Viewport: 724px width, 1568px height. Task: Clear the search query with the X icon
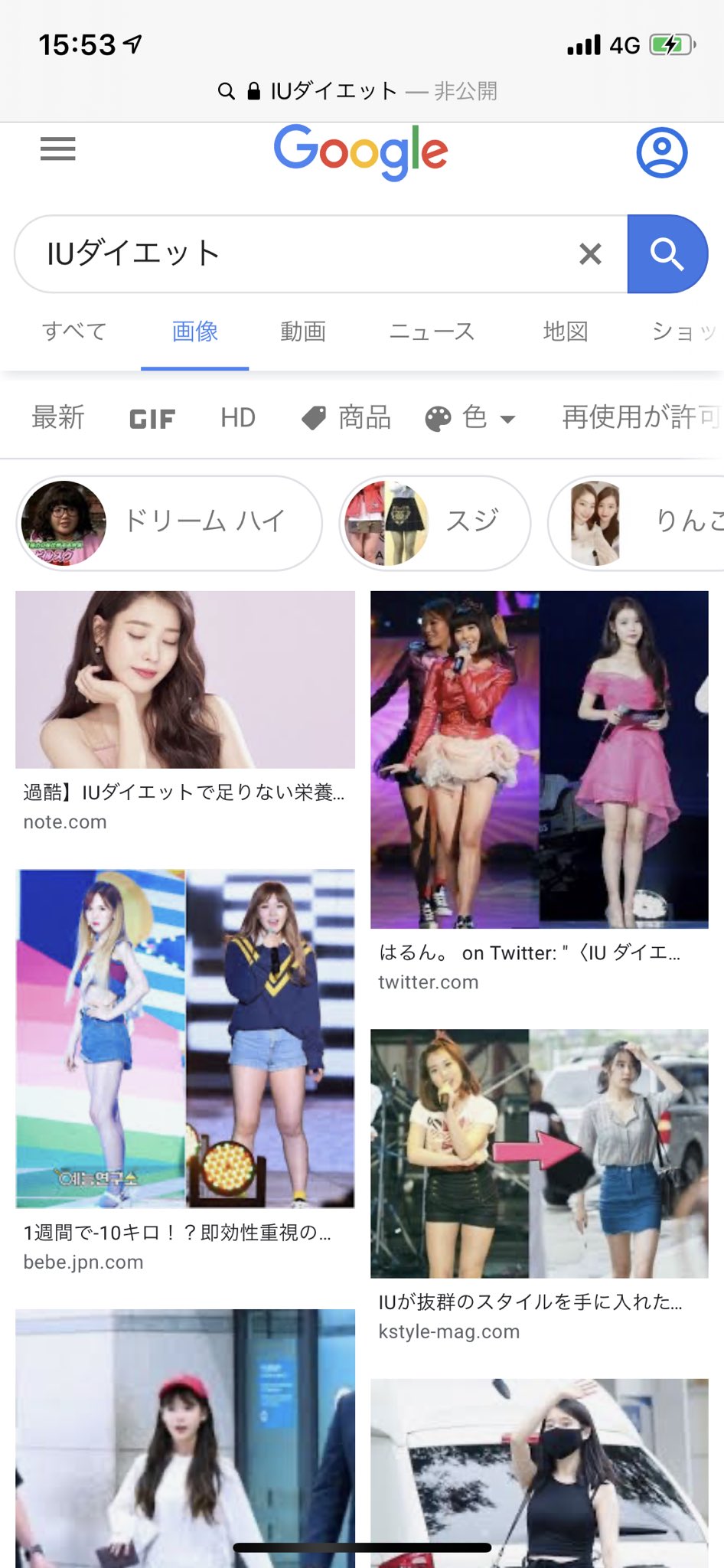(590, 253)
